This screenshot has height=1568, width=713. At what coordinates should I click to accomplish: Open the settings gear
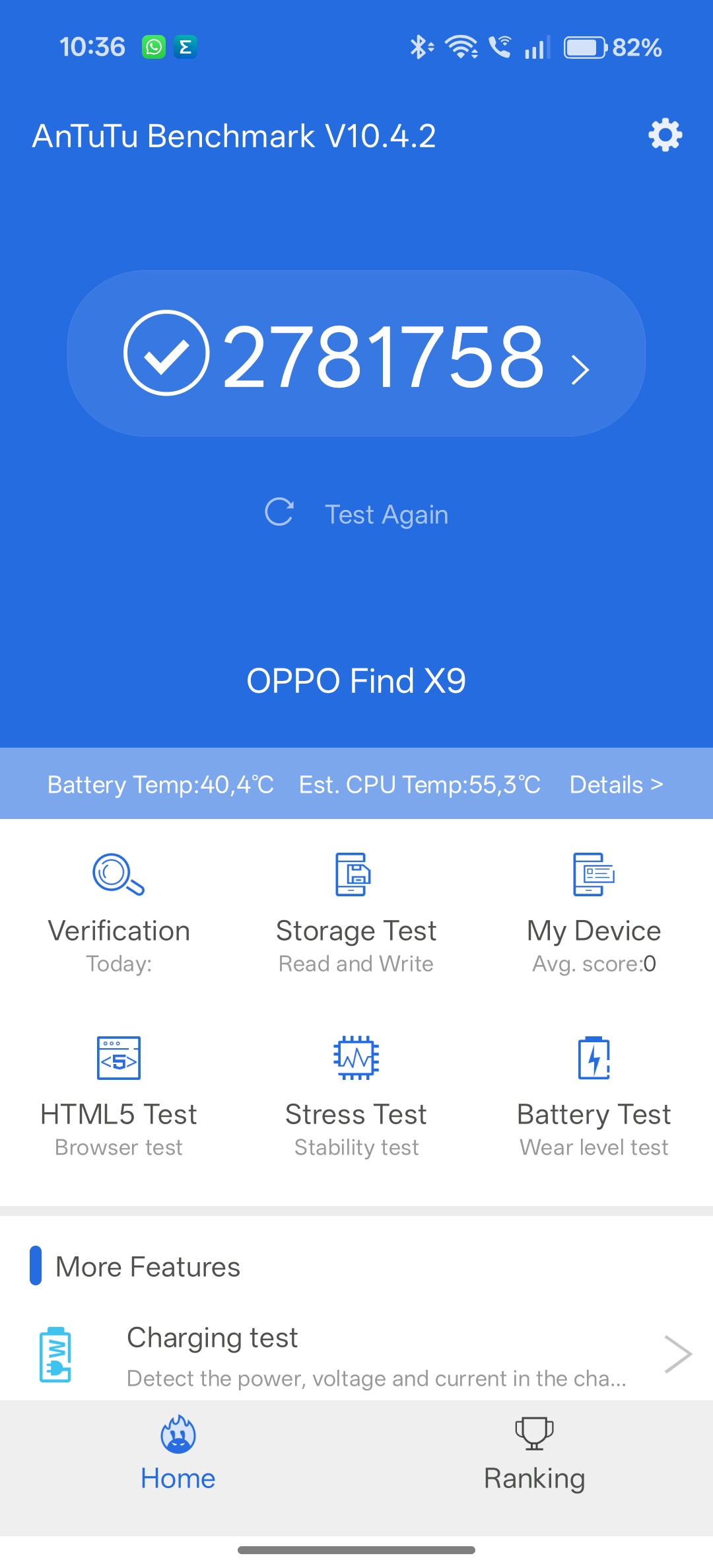[665, 135]
